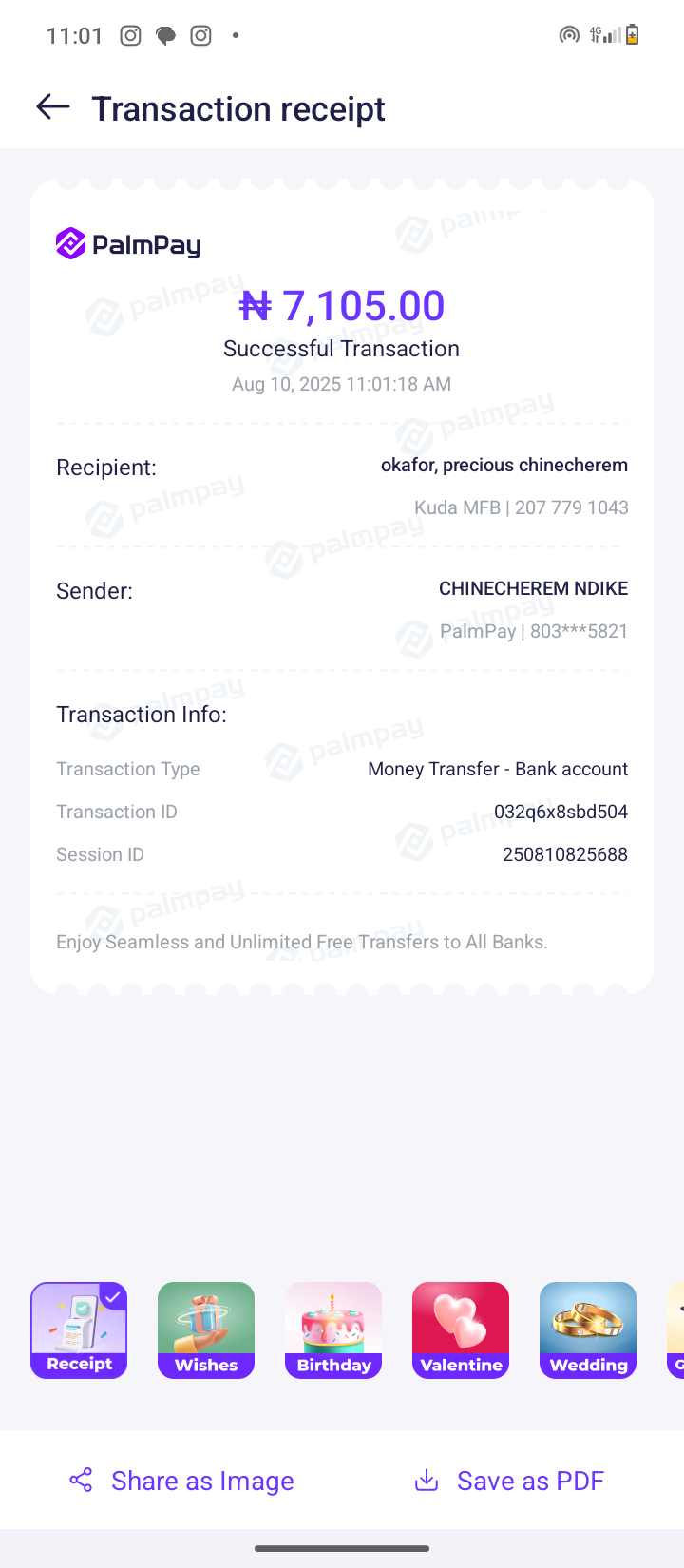
Task: Choose the Wishes receipt theme
Action: coord(206,1329)
